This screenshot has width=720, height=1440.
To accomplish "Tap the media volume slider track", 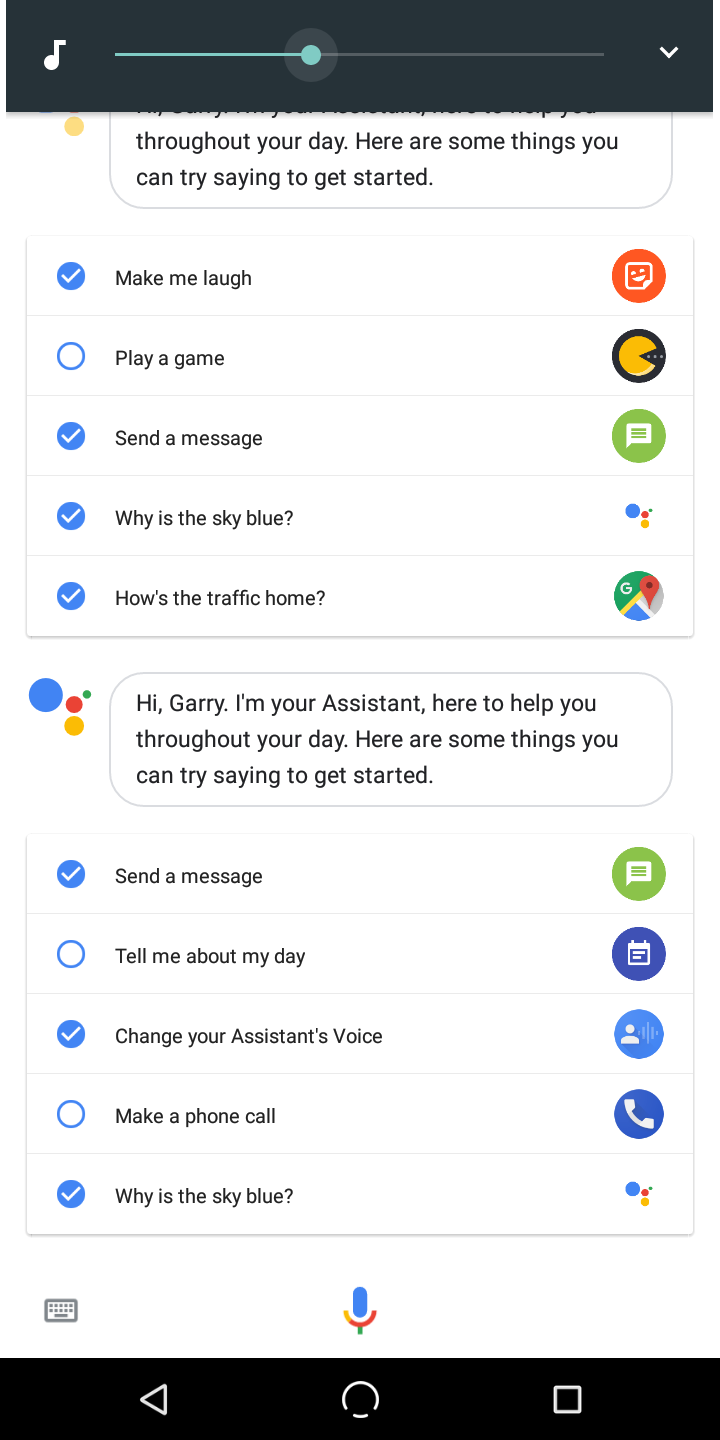I will [359, 54].
